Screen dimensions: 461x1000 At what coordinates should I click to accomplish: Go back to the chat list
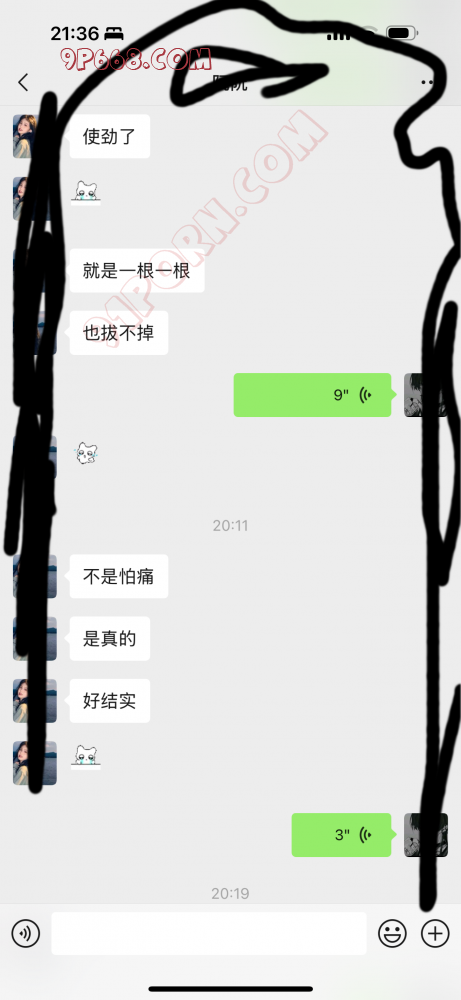(24, 82)
